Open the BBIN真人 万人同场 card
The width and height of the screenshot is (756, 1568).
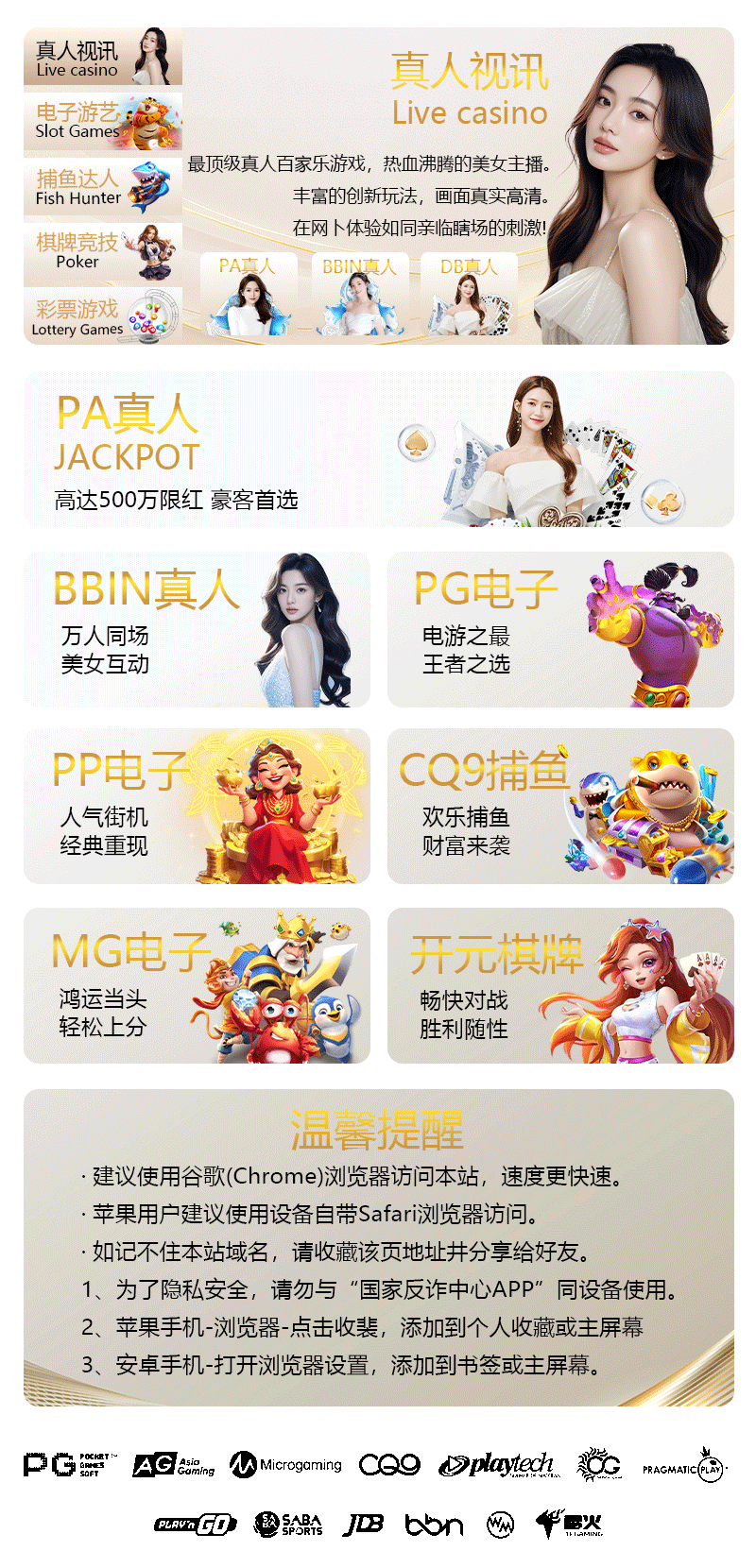tap(197, 629)
